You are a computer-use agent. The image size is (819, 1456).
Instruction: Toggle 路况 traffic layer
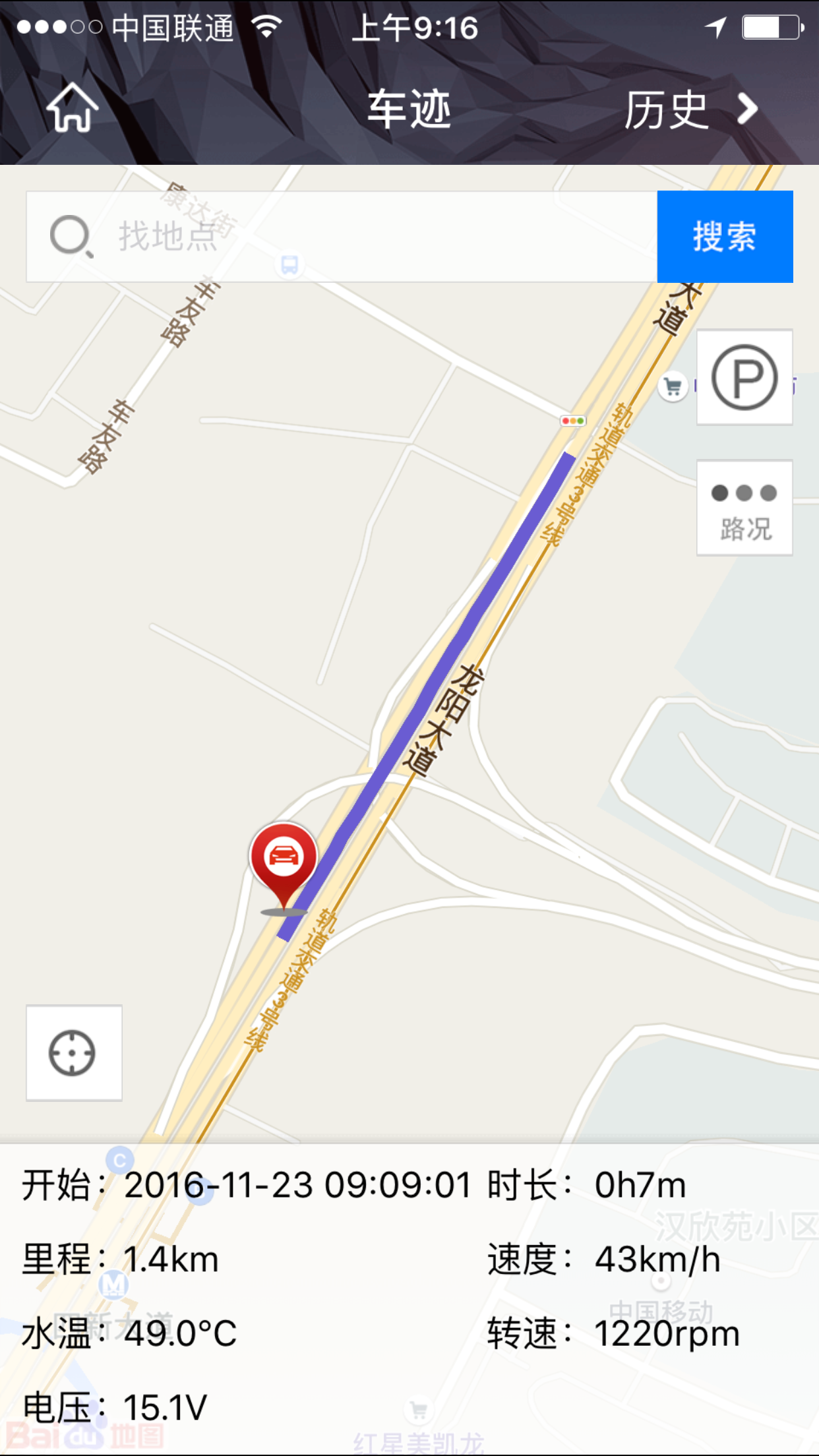pyautogui.click(x=744, y=508)
